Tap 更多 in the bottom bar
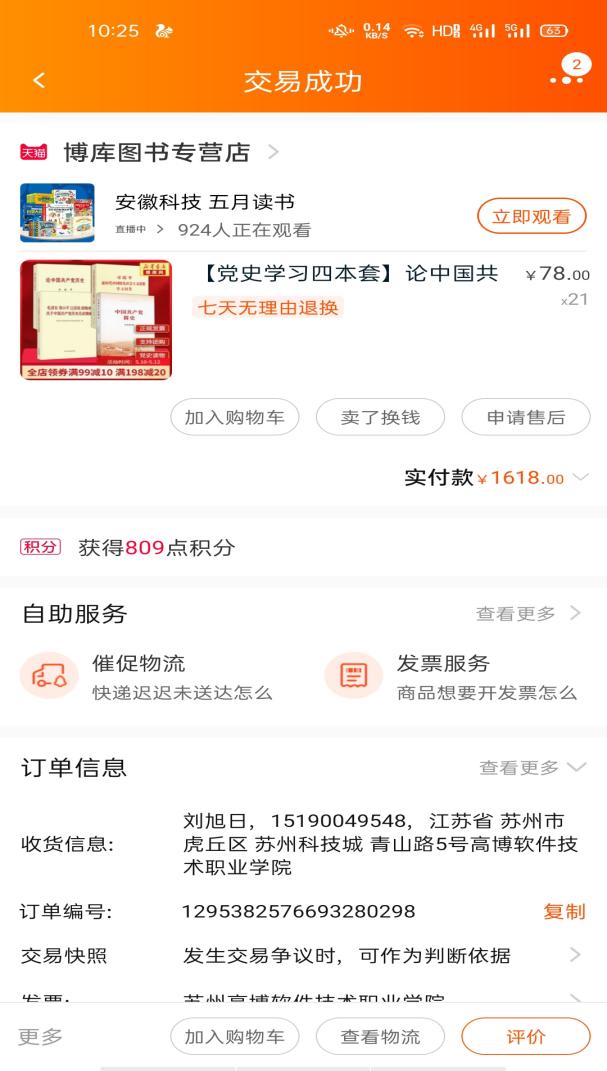Screen dimensions: 607x1071 (x=40, y=1037)
